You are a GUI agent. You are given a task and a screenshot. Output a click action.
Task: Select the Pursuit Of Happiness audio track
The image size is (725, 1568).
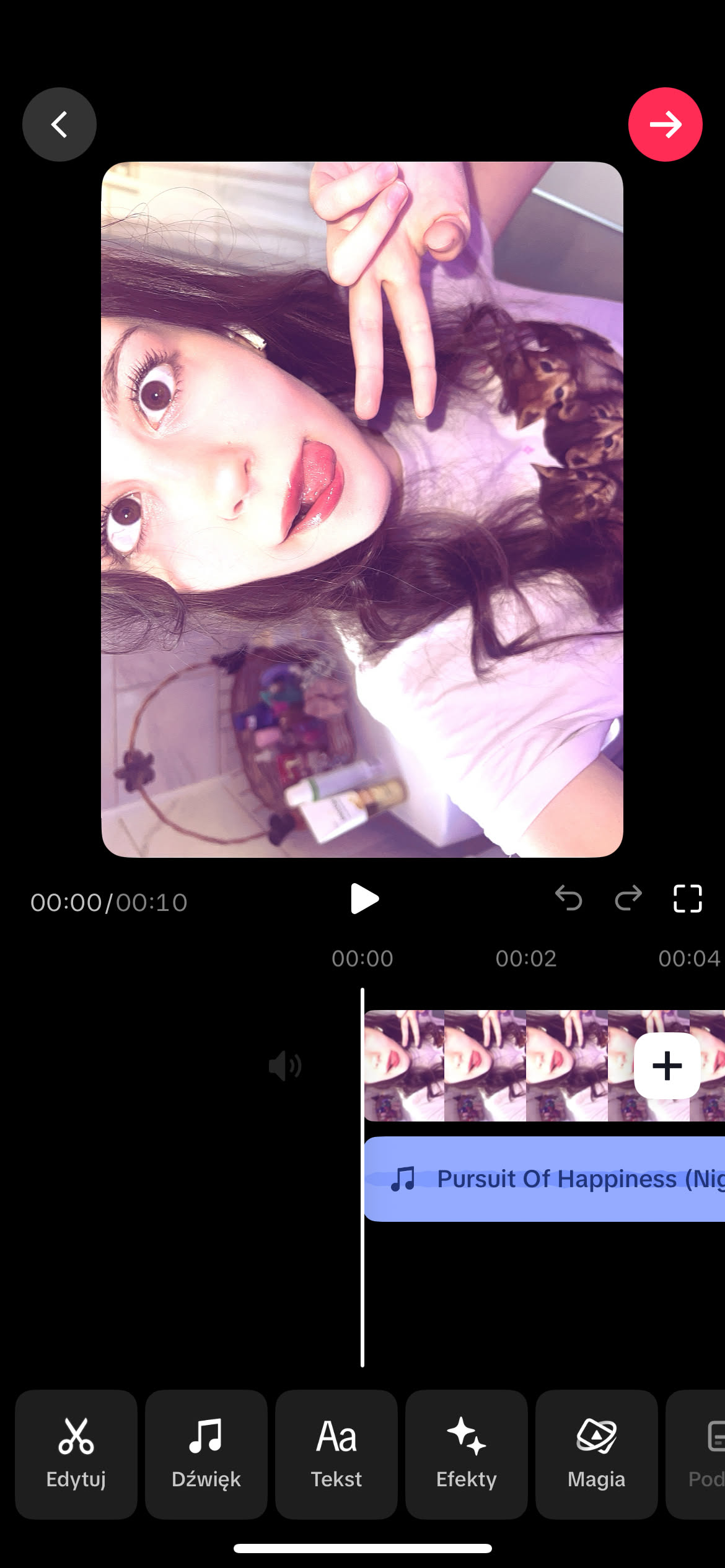coord(545,1179)
